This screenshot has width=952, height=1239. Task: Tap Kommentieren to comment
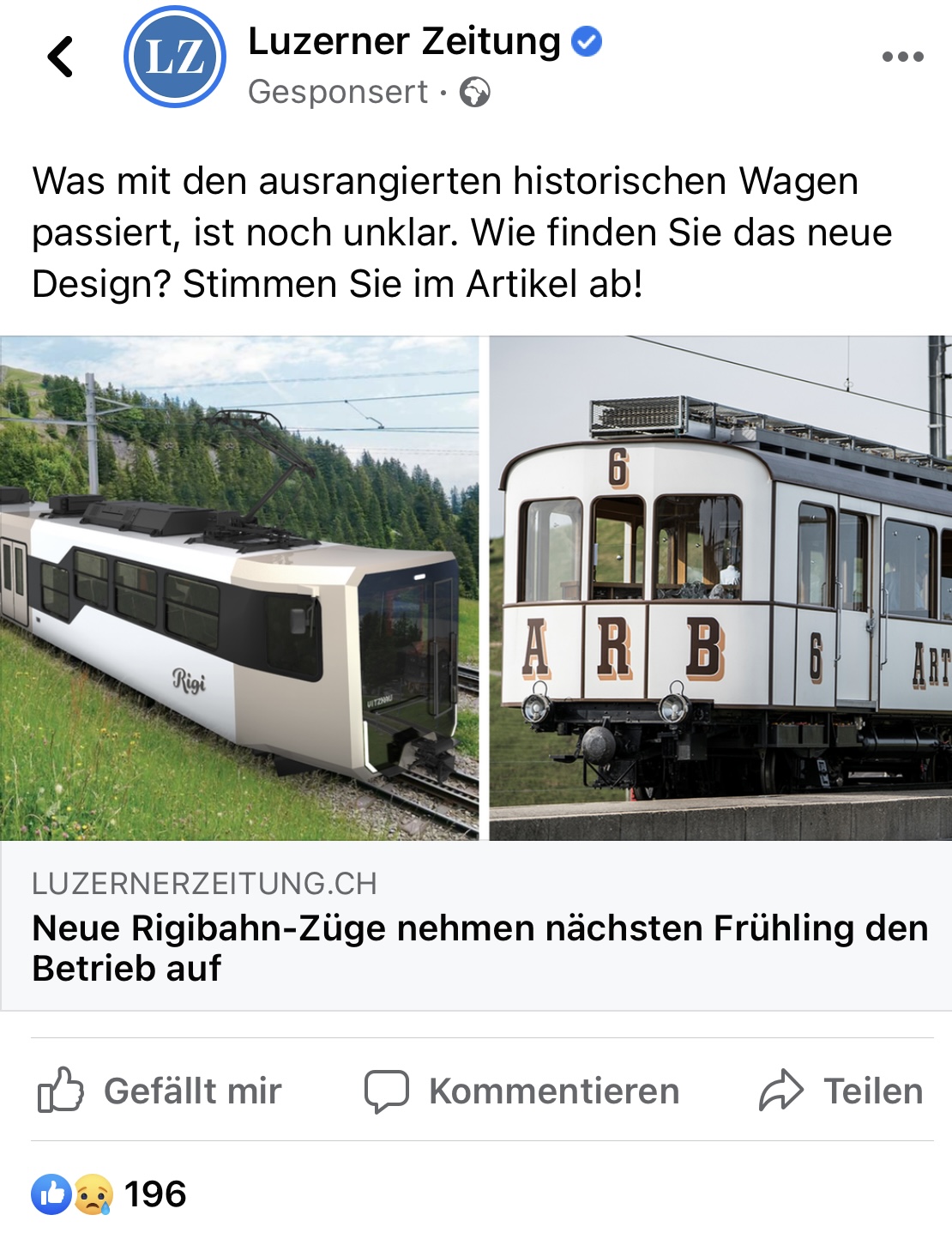tap(522, 1091)
